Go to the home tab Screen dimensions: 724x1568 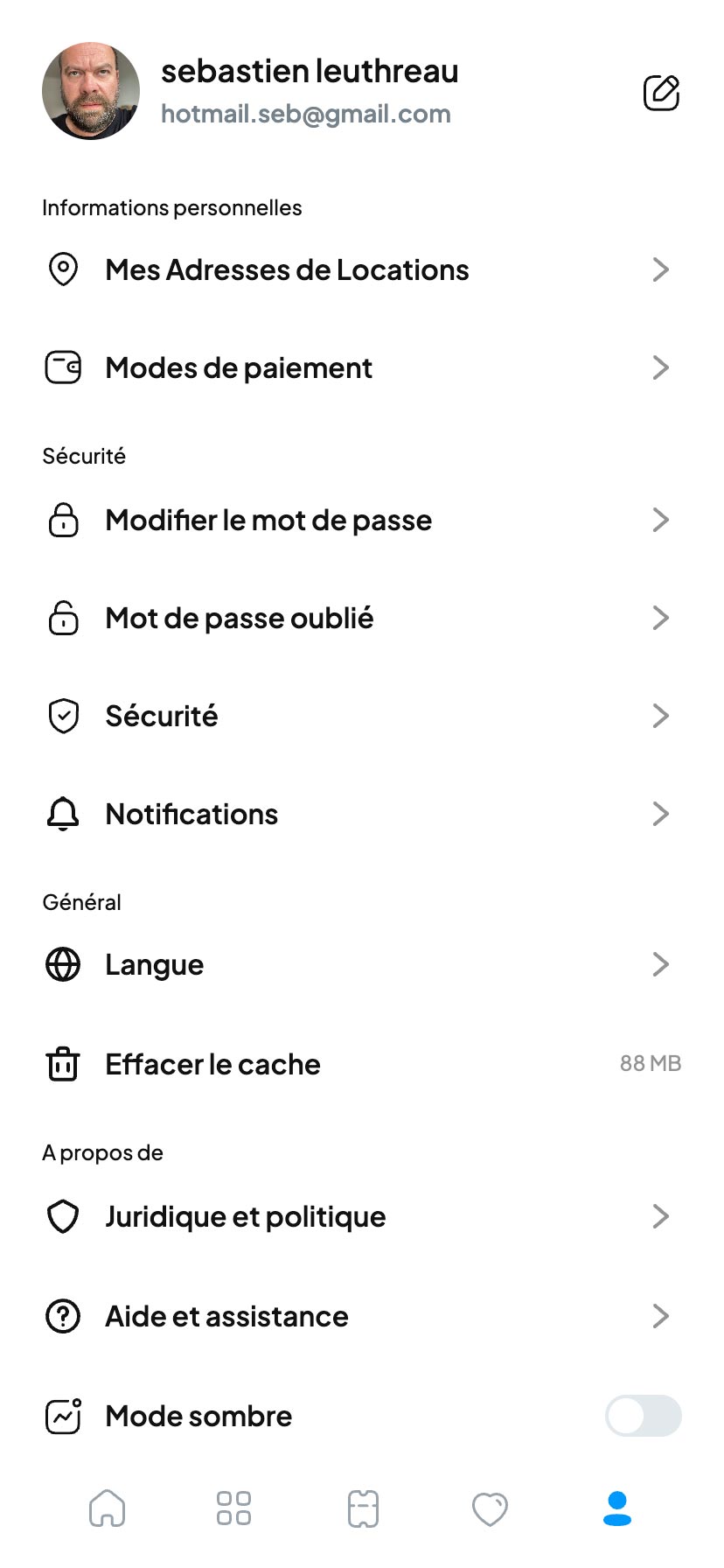108,1509
